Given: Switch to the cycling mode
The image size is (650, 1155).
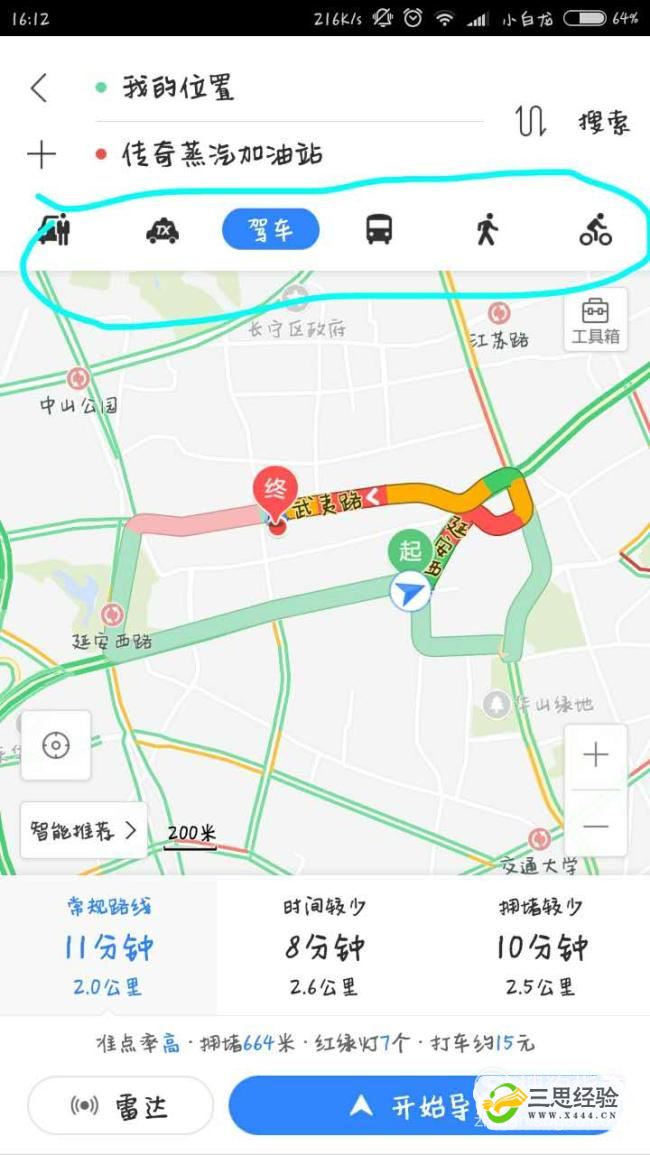Looking at the screenshot, I should (x=595, y=230).
